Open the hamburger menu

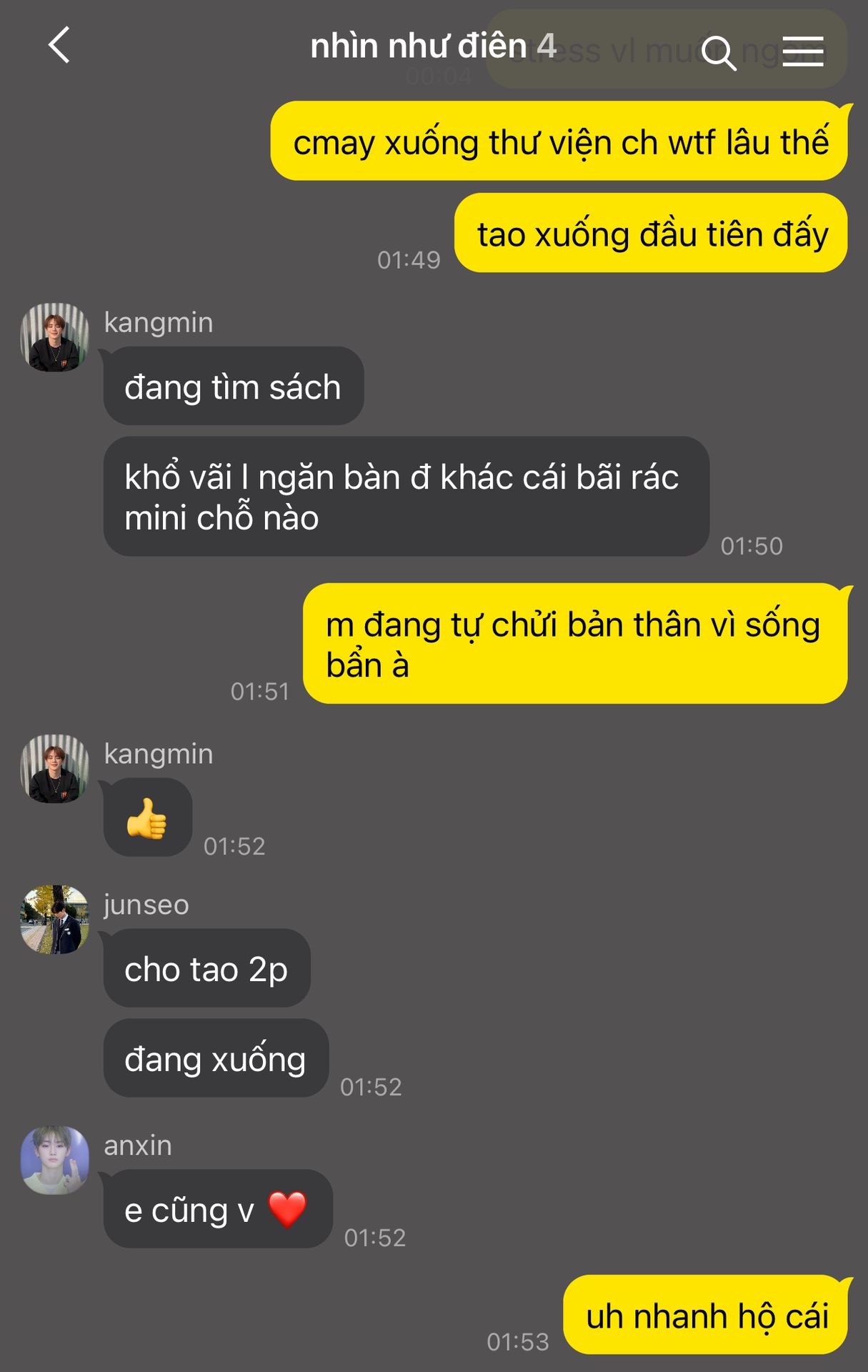point(802,51)
